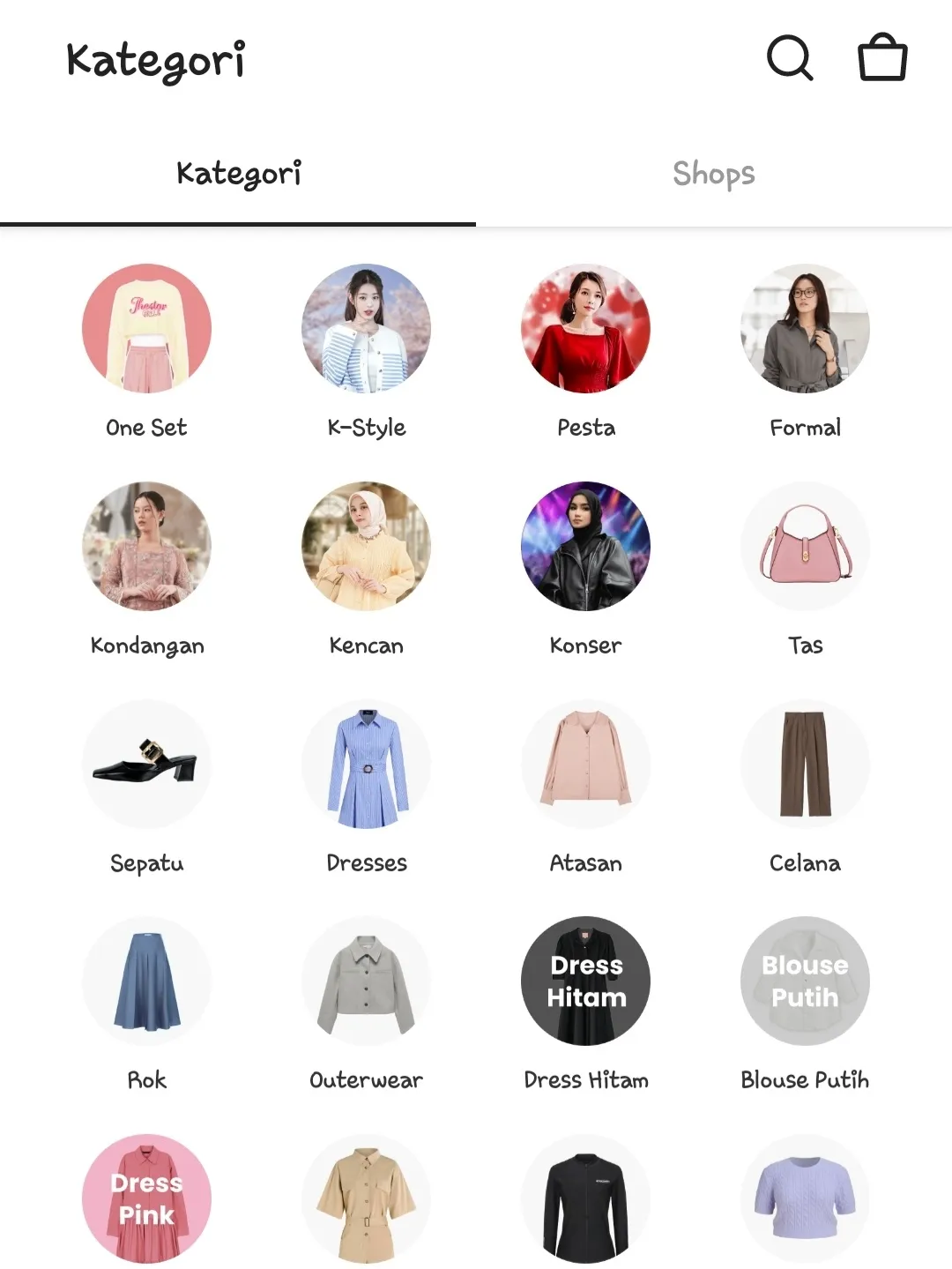The width and height of the screenshot is (952, 1269).
Task: Open the search icon
Action: [789, 58]
